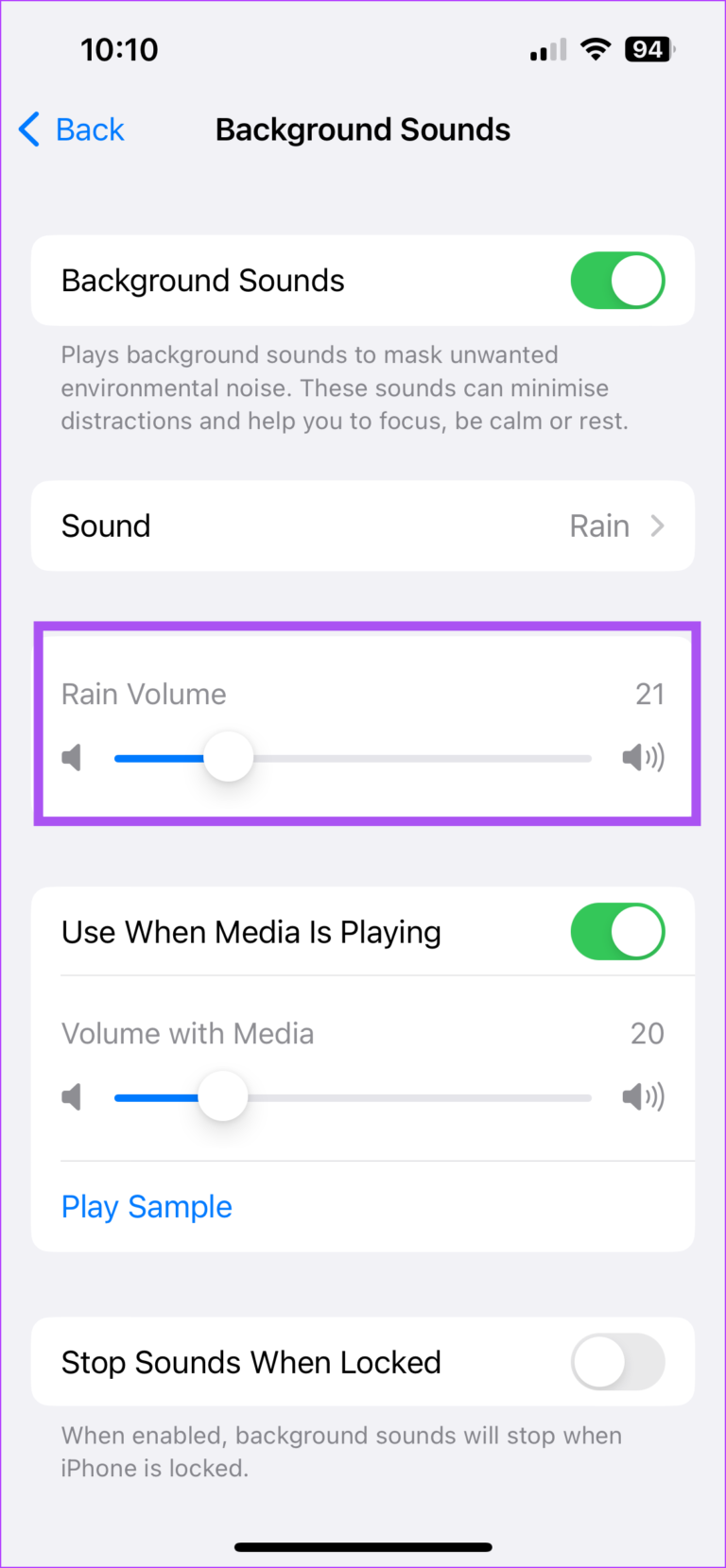This screenshot has height=1568, width=726.
Task: Toggle off Background Sounds
Action: pyautogui.click(x=617, y=280)
